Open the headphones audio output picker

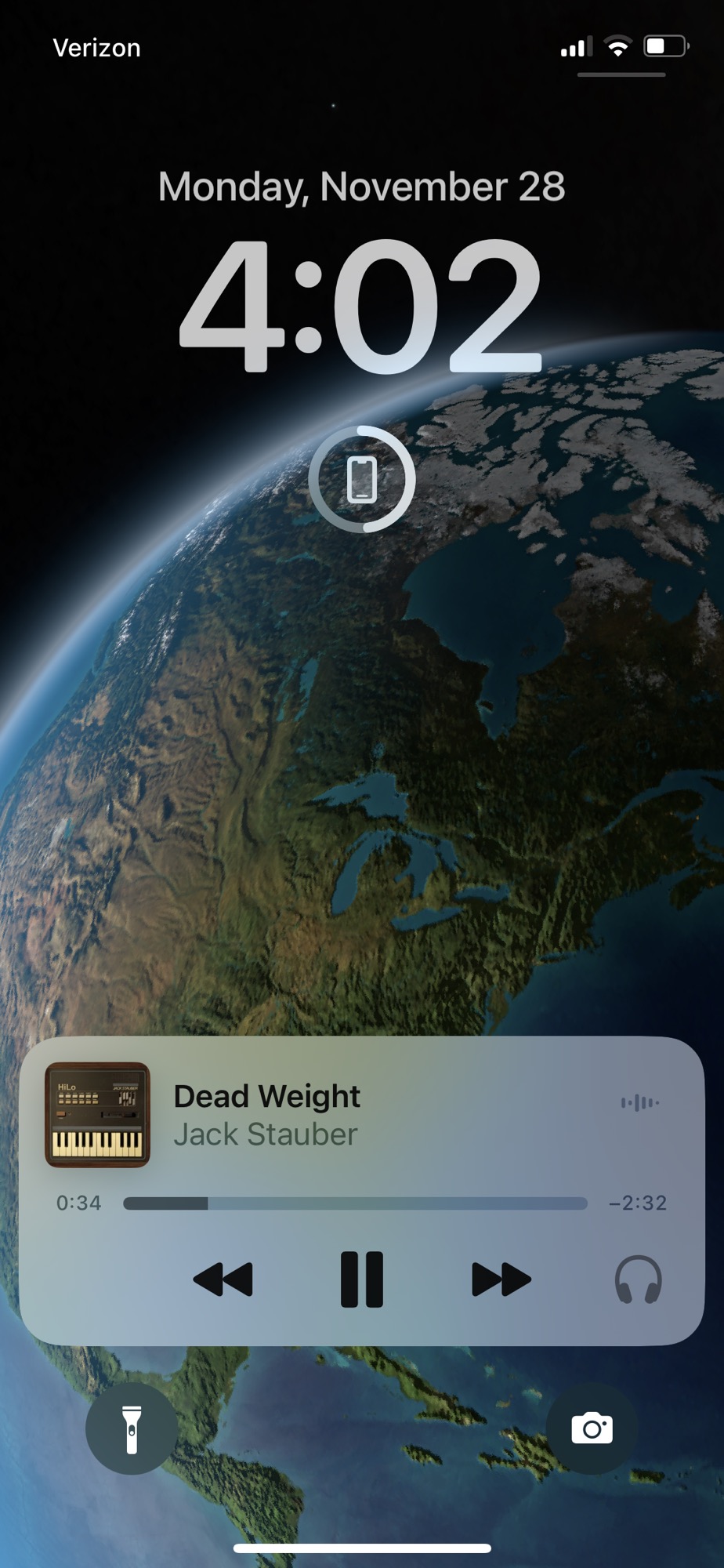coord(638,1279)
